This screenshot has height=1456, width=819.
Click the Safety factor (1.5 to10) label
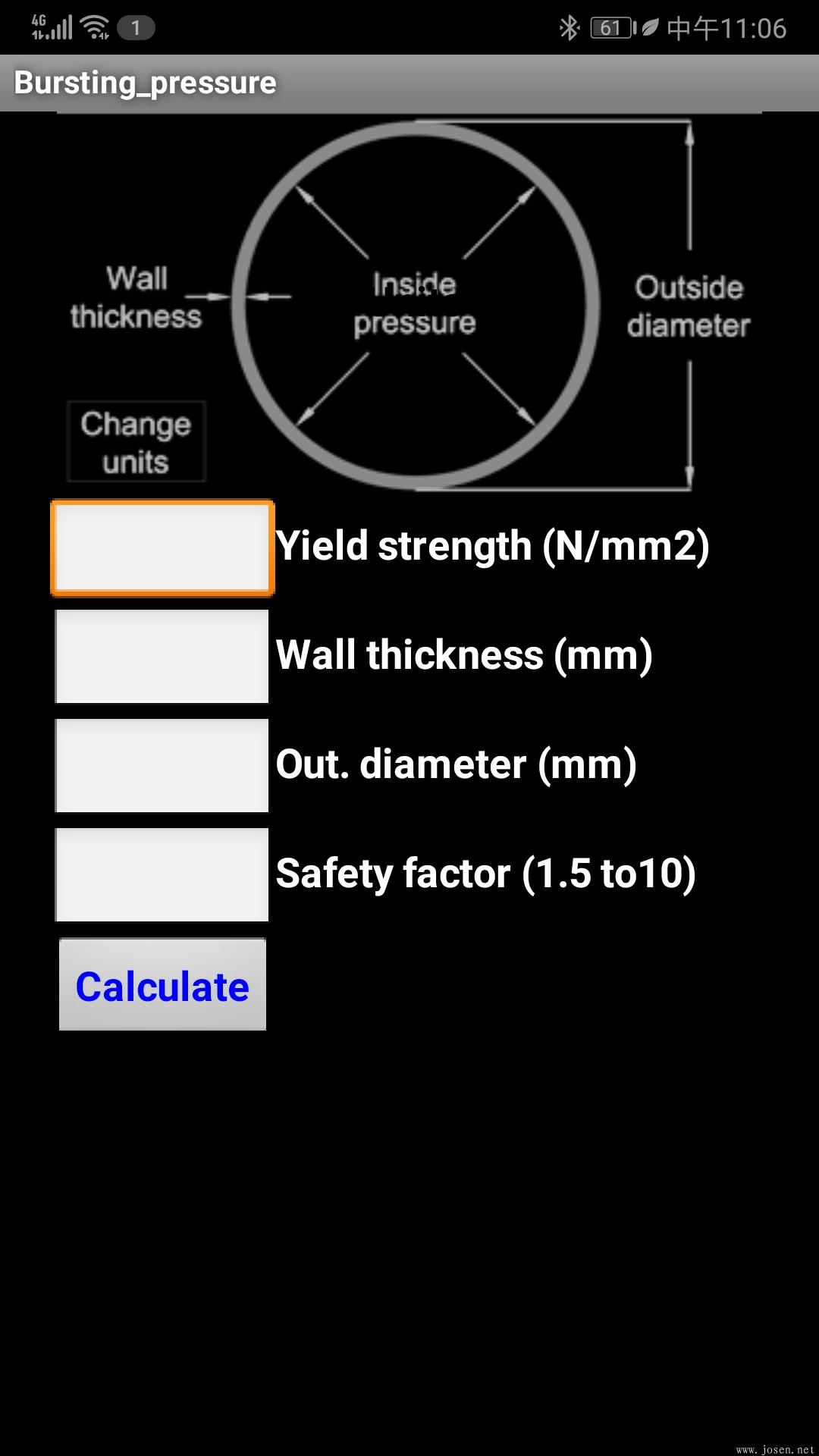[488, 874]
